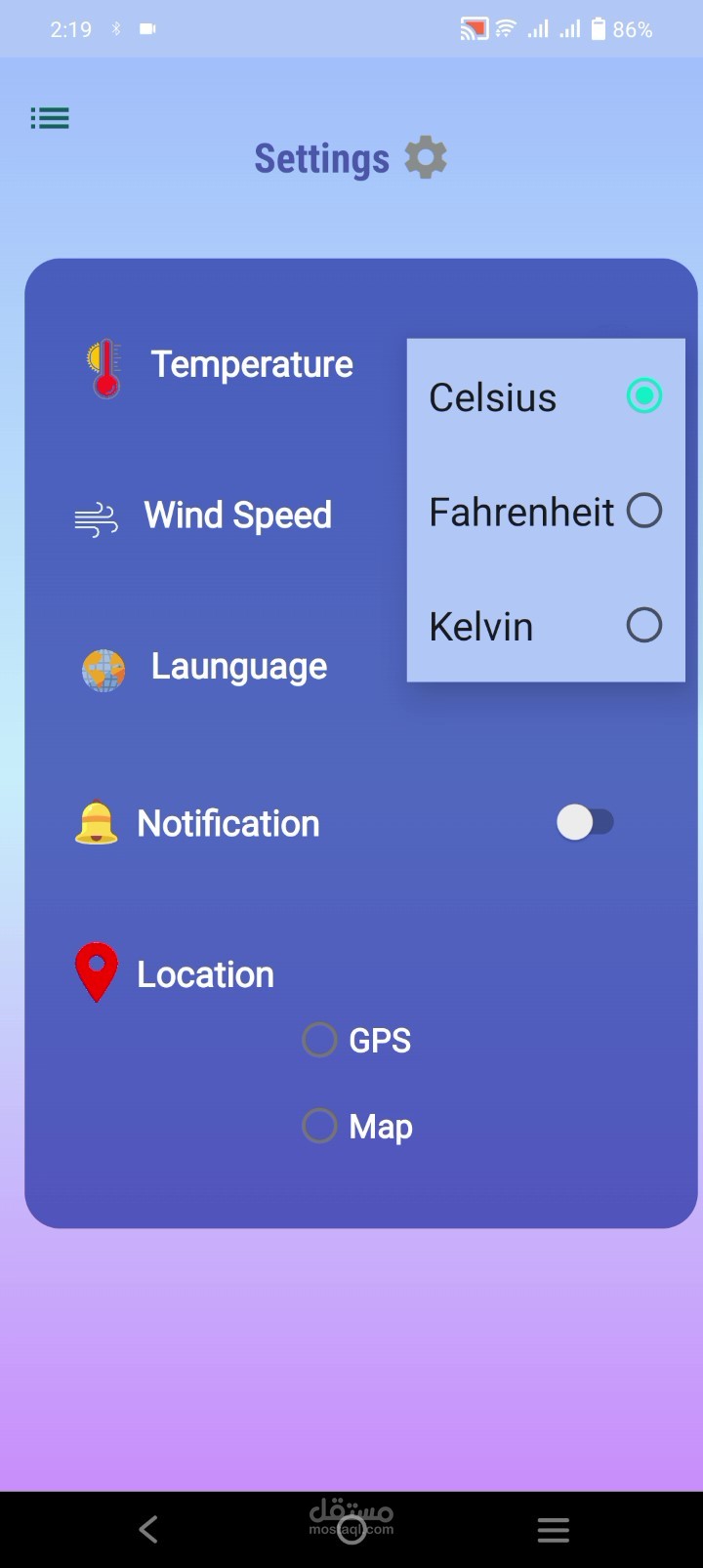Select the Celsius temperature unit

pos(546,396)
